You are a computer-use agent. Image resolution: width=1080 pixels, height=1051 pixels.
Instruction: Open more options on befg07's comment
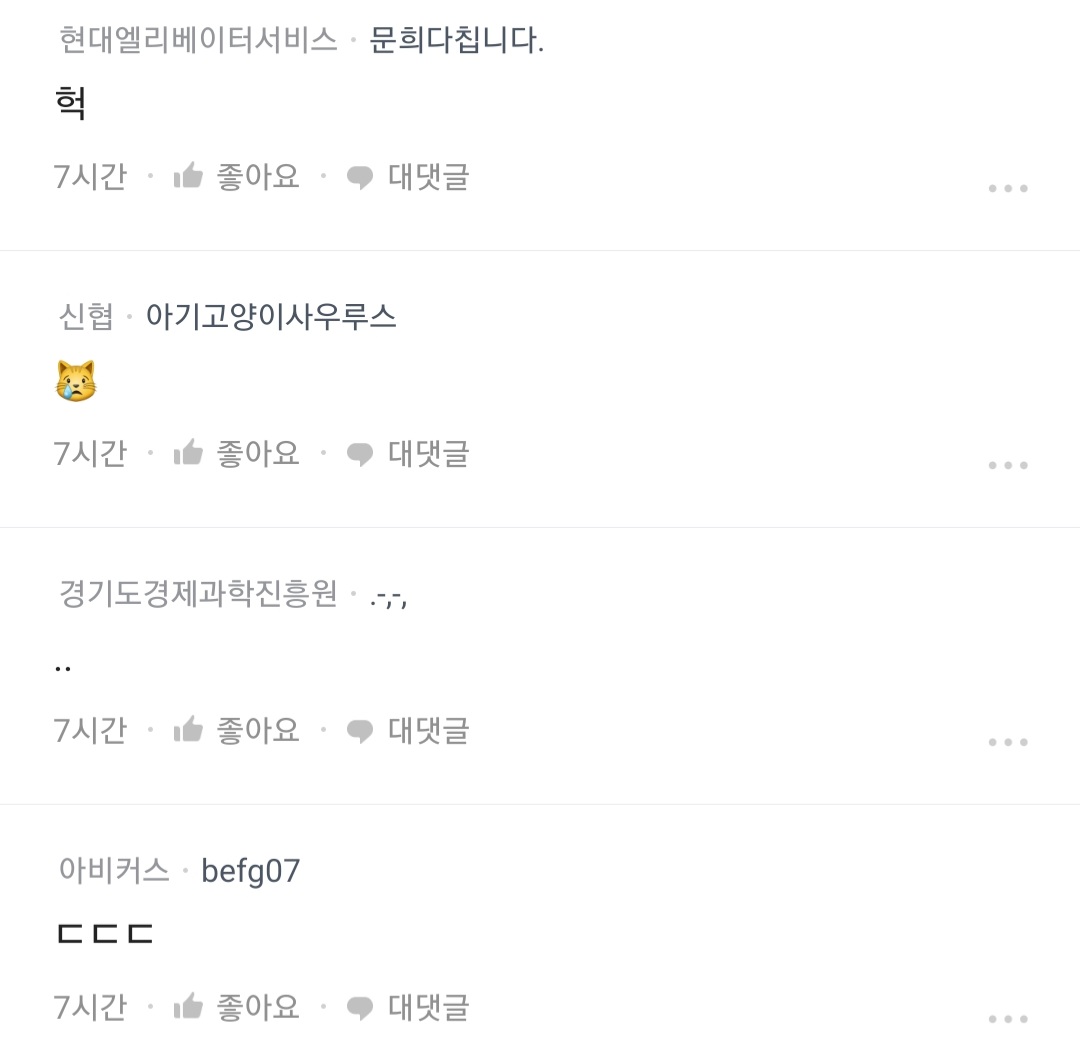[x=1007, y=1019]
